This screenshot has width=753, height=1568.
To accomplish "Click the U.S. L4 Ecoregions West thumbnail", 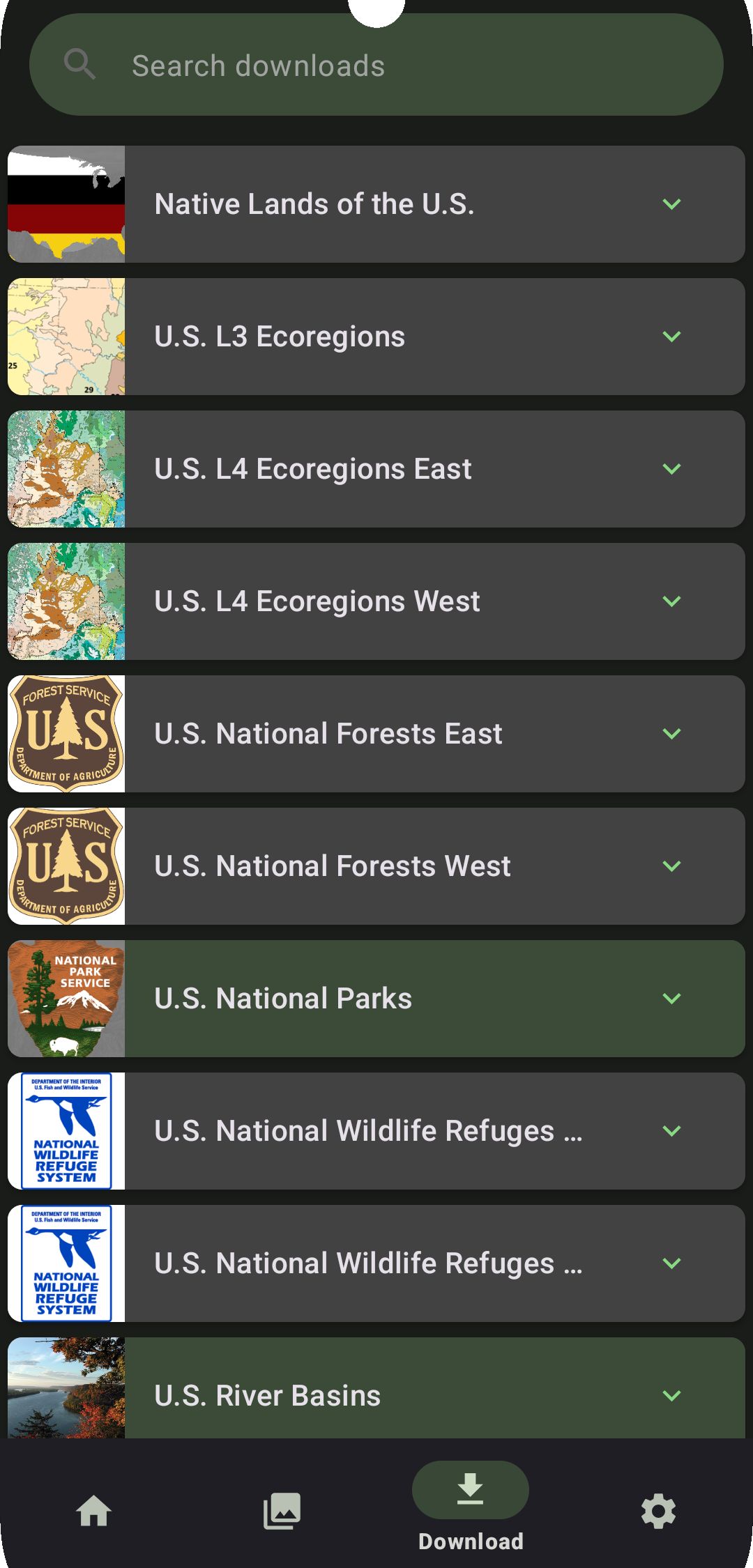I will click(66, 601).
